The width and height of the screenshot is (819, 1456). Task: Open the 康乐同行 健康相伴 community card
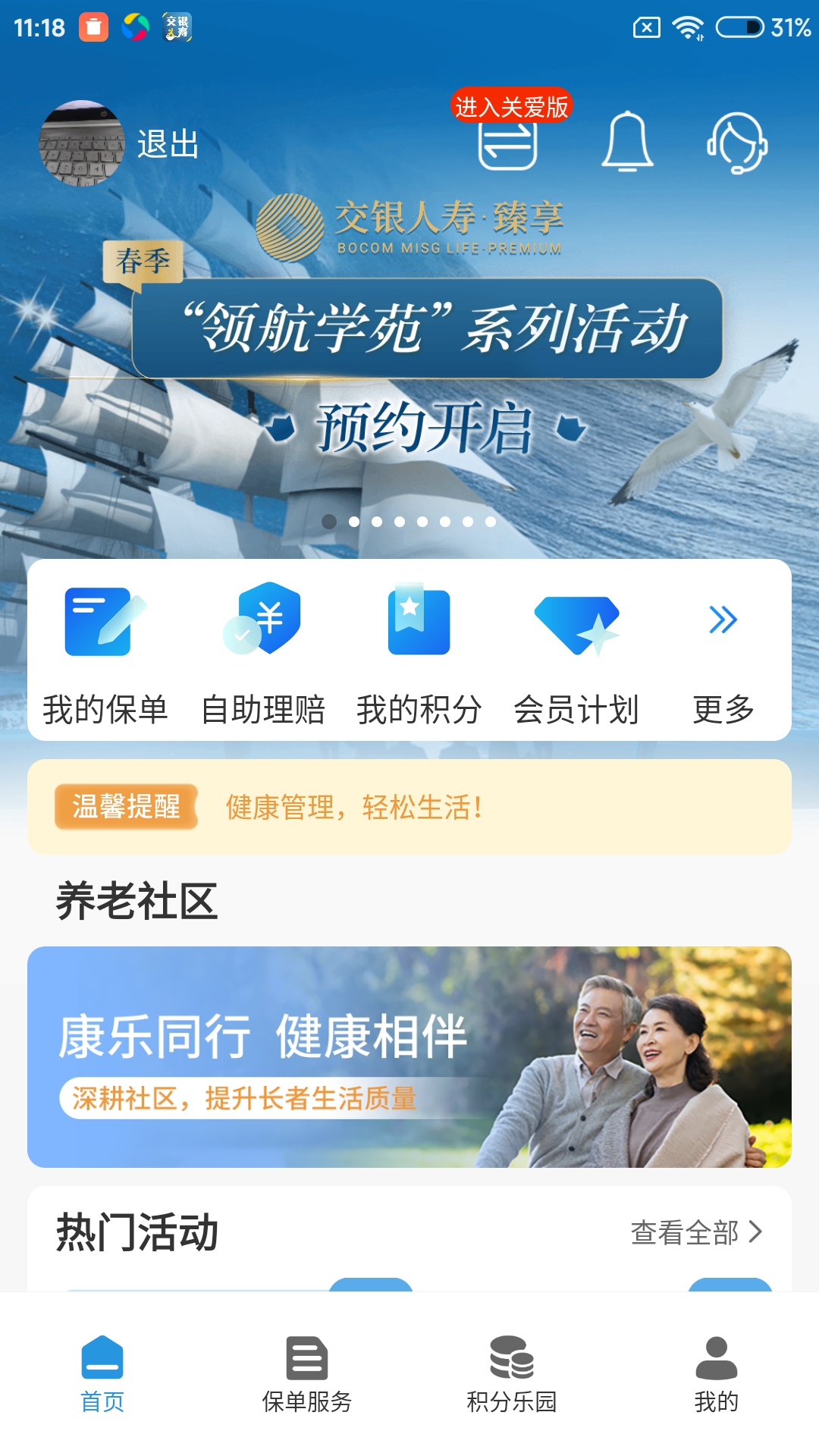click(409, 1056)
